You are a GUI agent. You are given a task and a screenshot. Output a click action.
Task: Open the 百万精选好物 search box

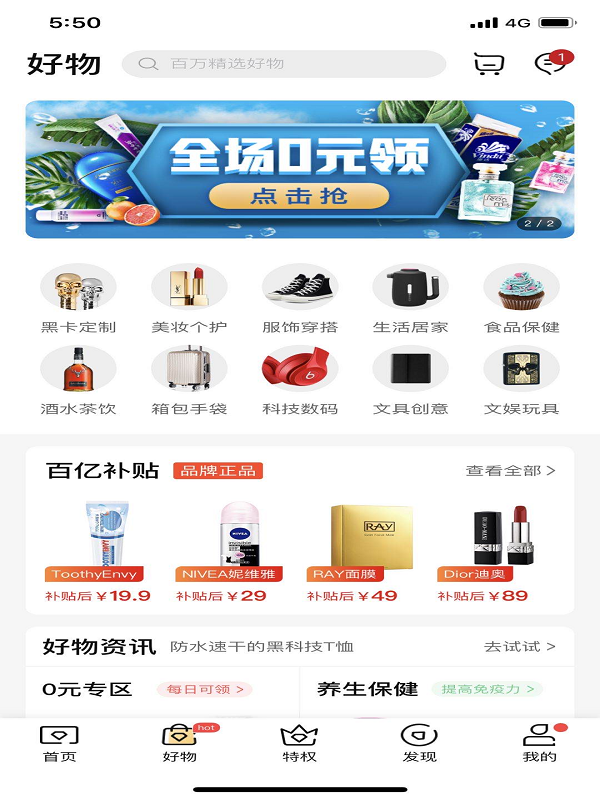[283, 64]
